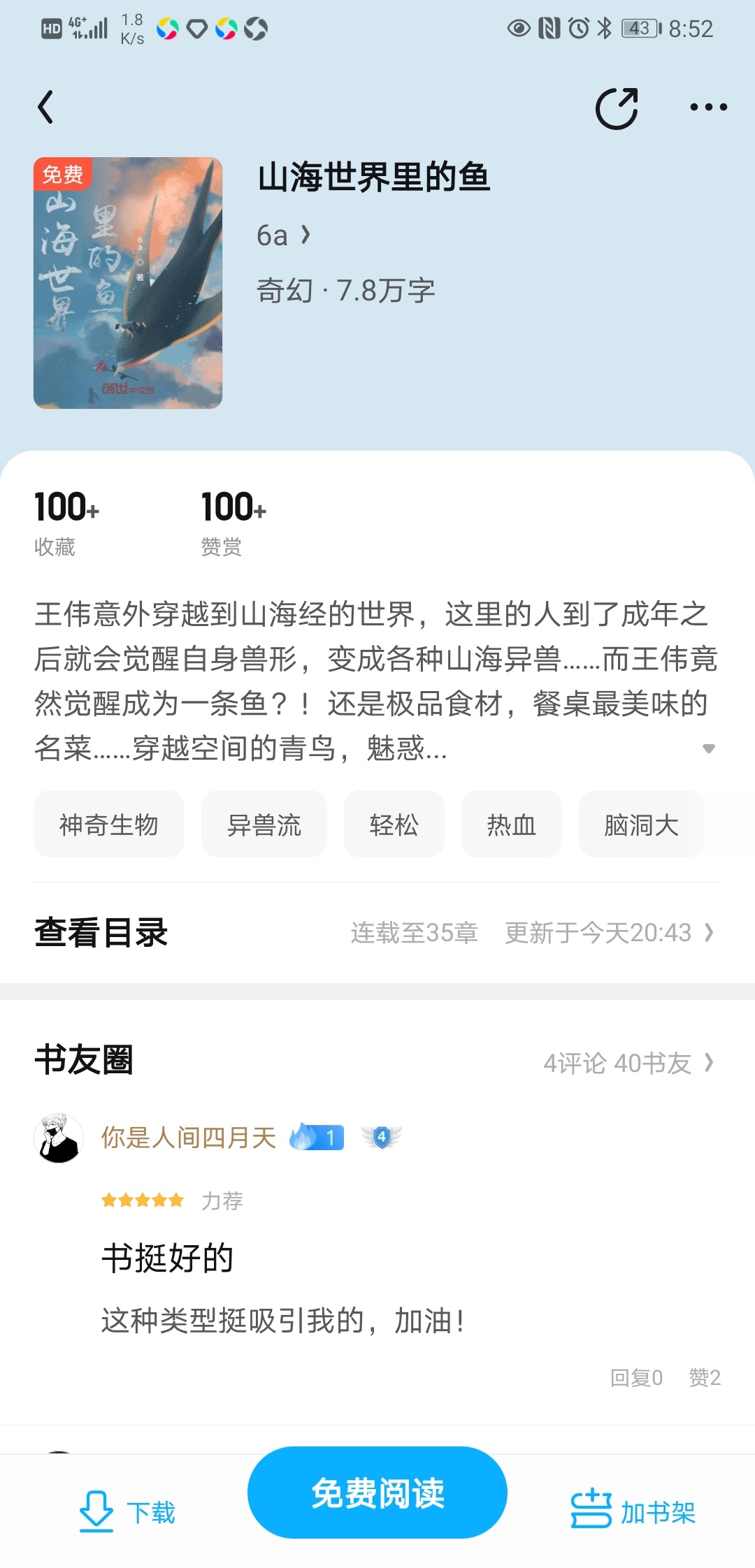Tap the 轻松 tag chip
Screen dimensions: 755x1568
coord(394,825)
